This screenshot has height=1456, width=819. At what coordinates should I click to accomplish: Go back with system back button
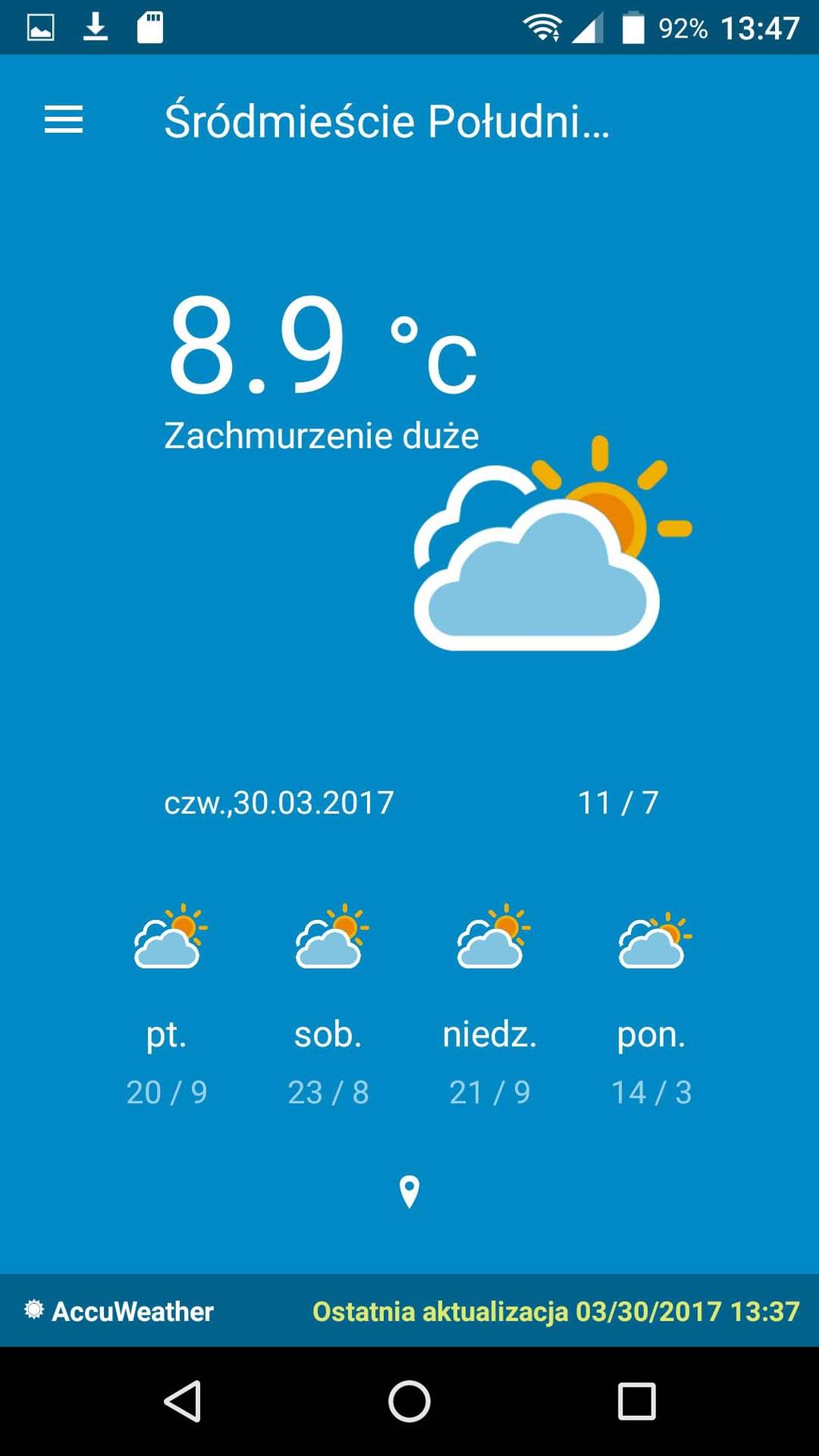pyautogui.click(x=182, y=1401)
